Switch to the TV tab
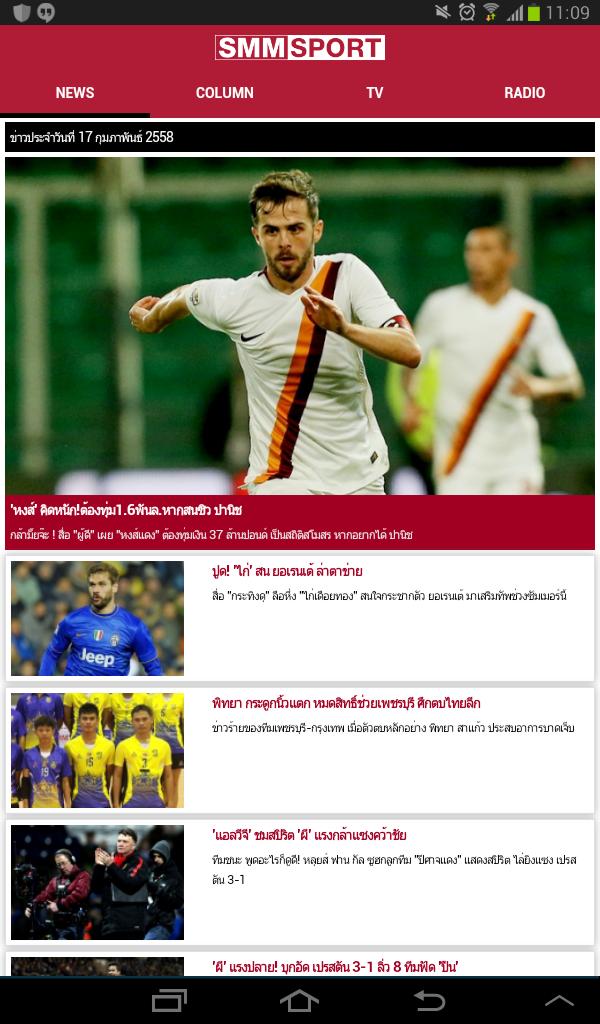The image size is (600, 1024). pyautogui.click(x=374, y=93)
